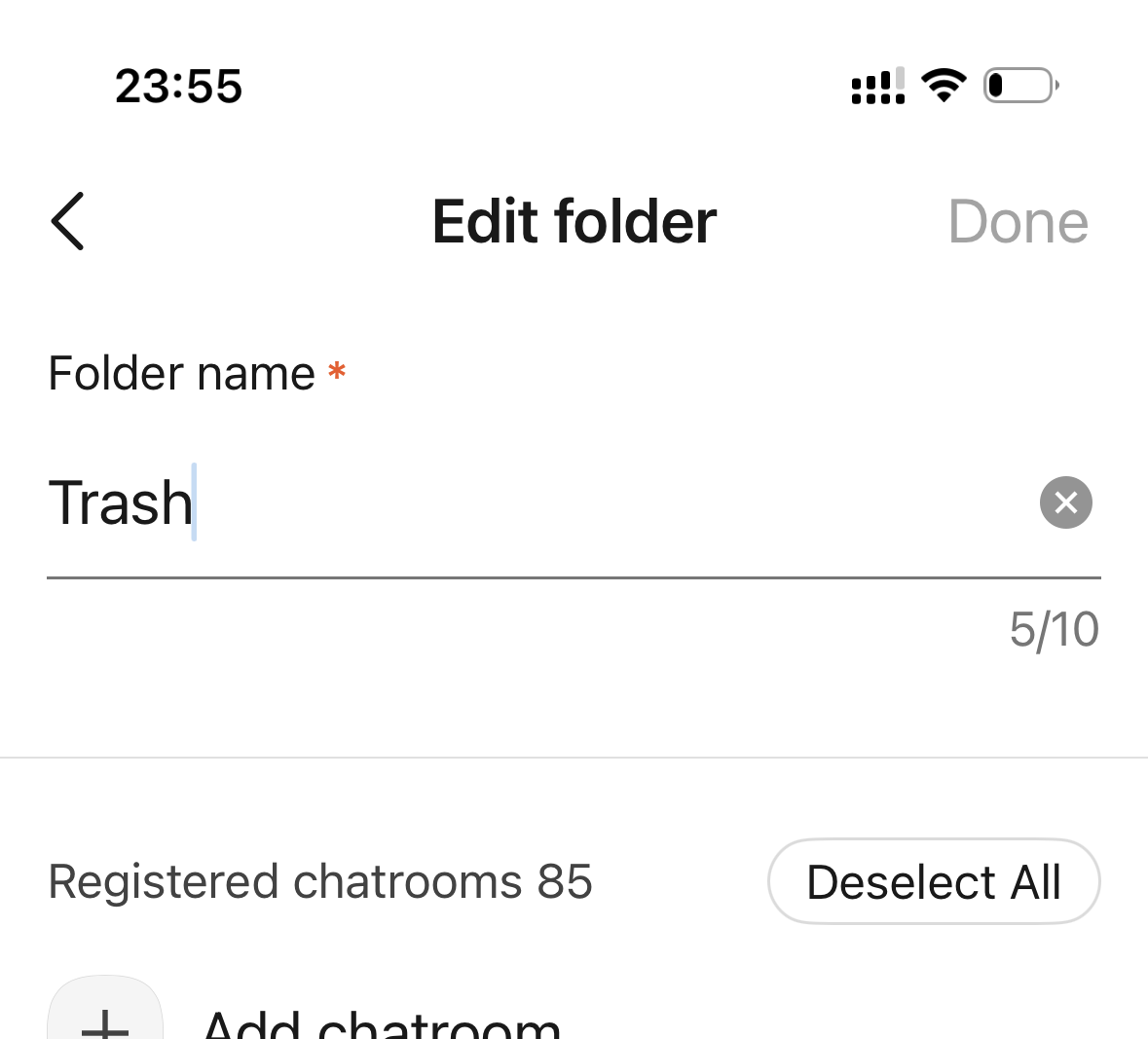Go back from Edit folder
This screenshot has height=1039, width=1148.
tap(68, 221)
